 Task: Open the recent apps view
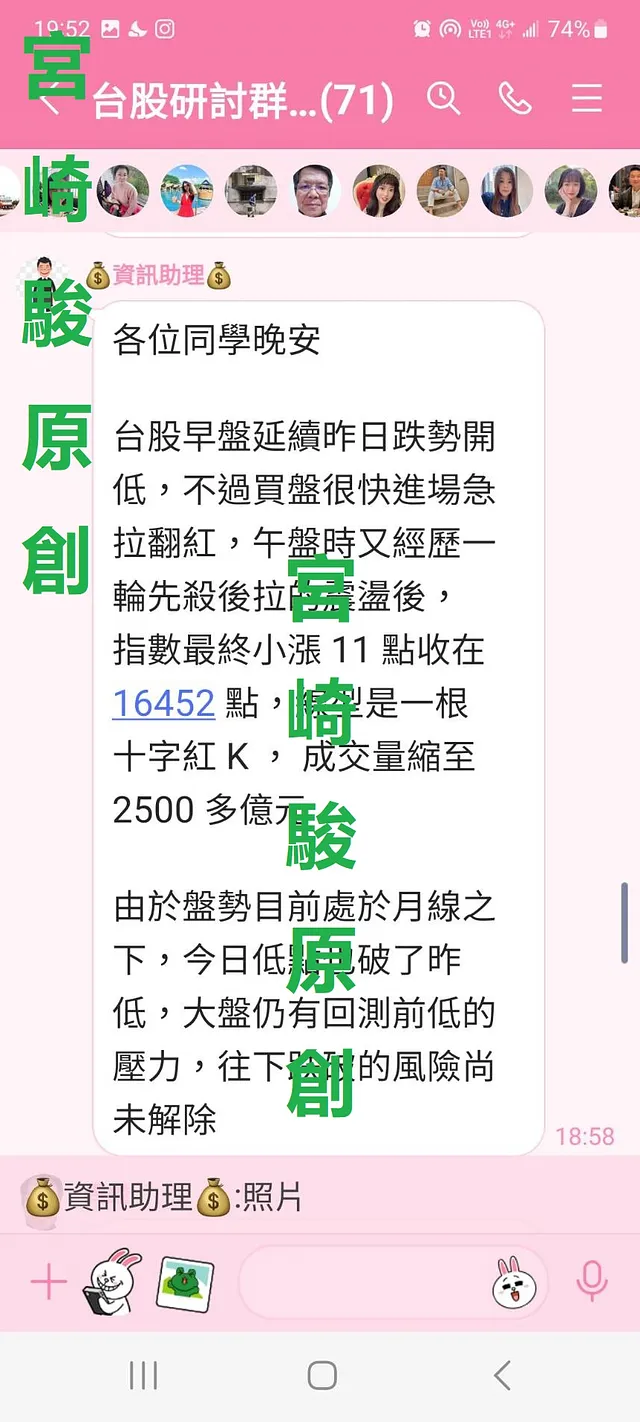143,1375
